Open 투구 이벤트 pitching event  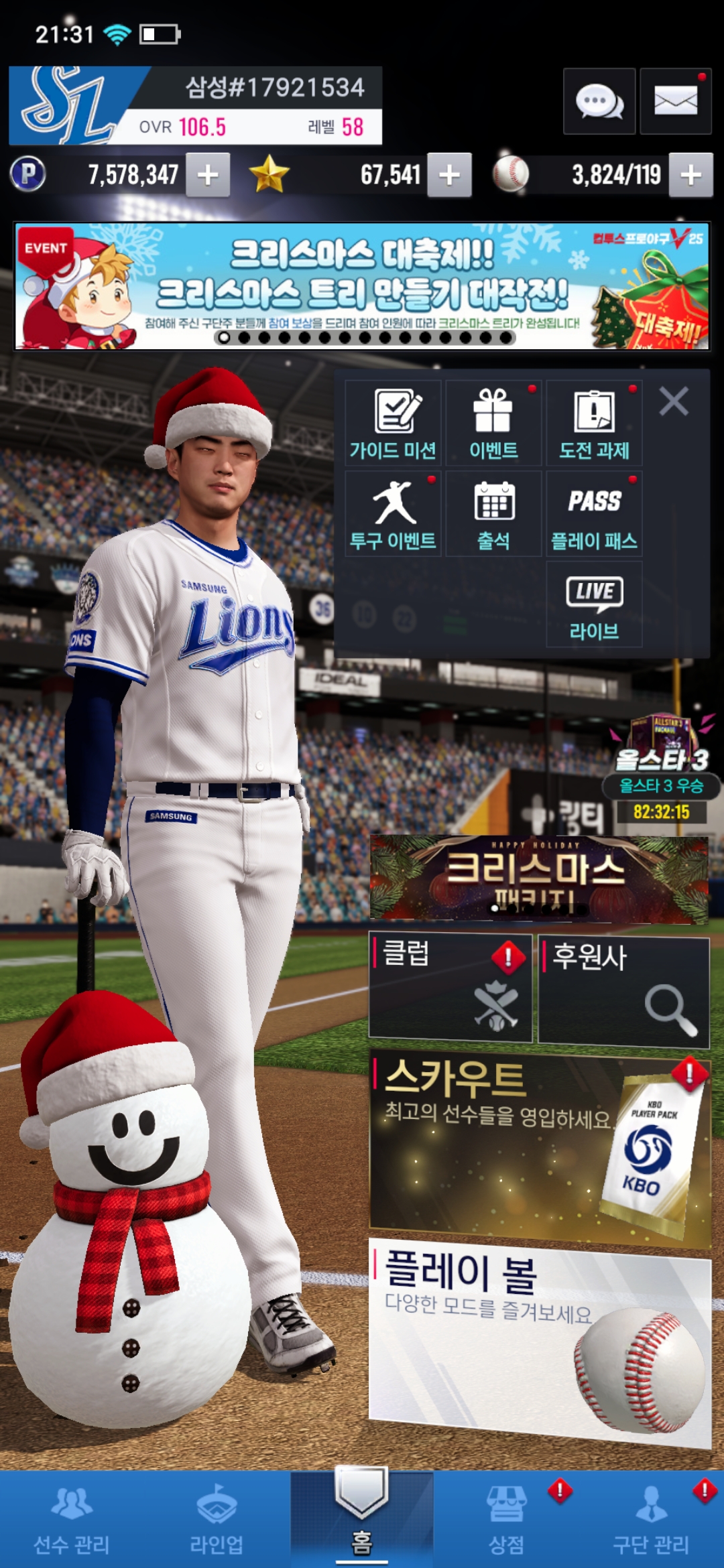pyautogui.click(x=394, y=514)
